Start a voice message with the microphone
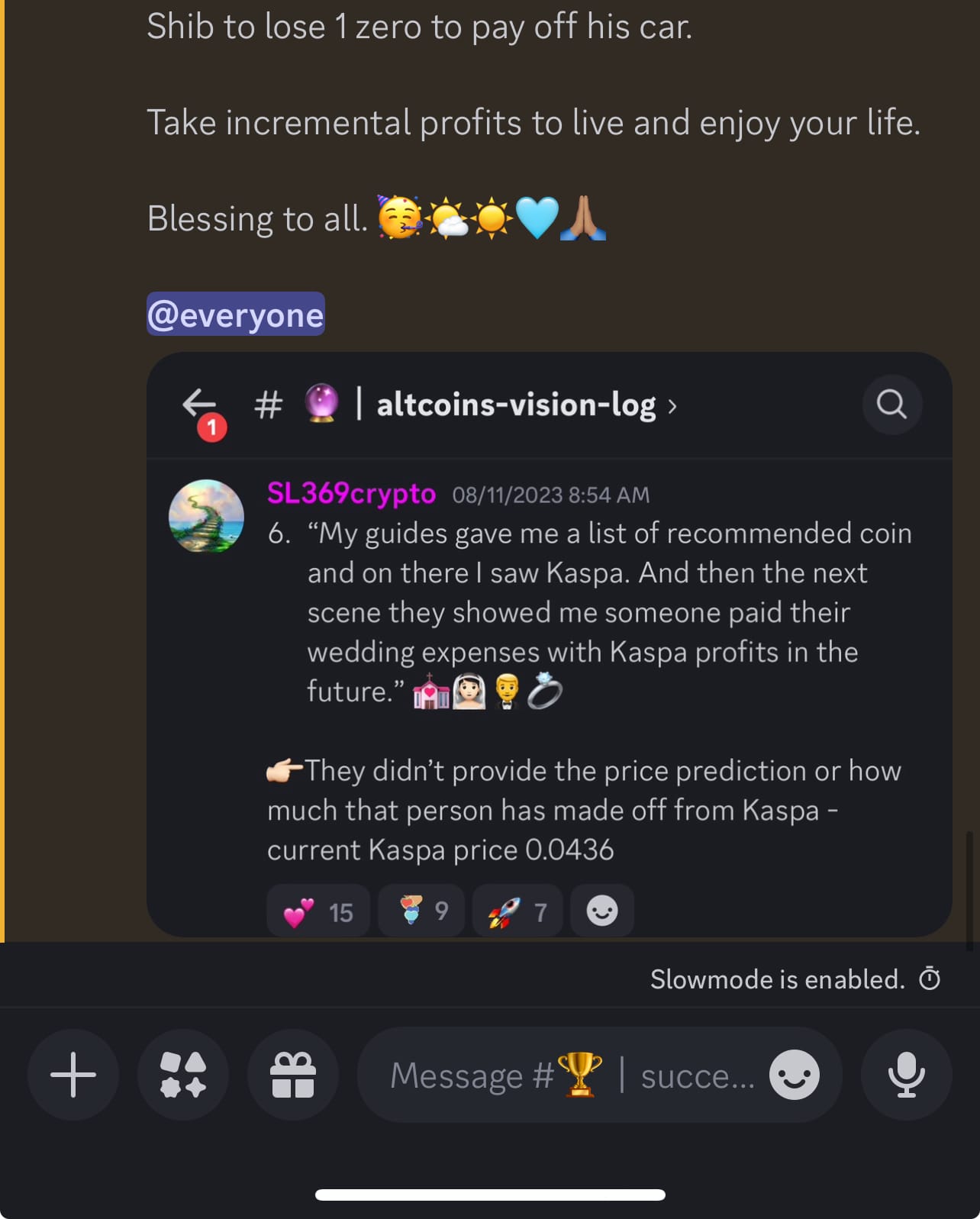 906,1075
